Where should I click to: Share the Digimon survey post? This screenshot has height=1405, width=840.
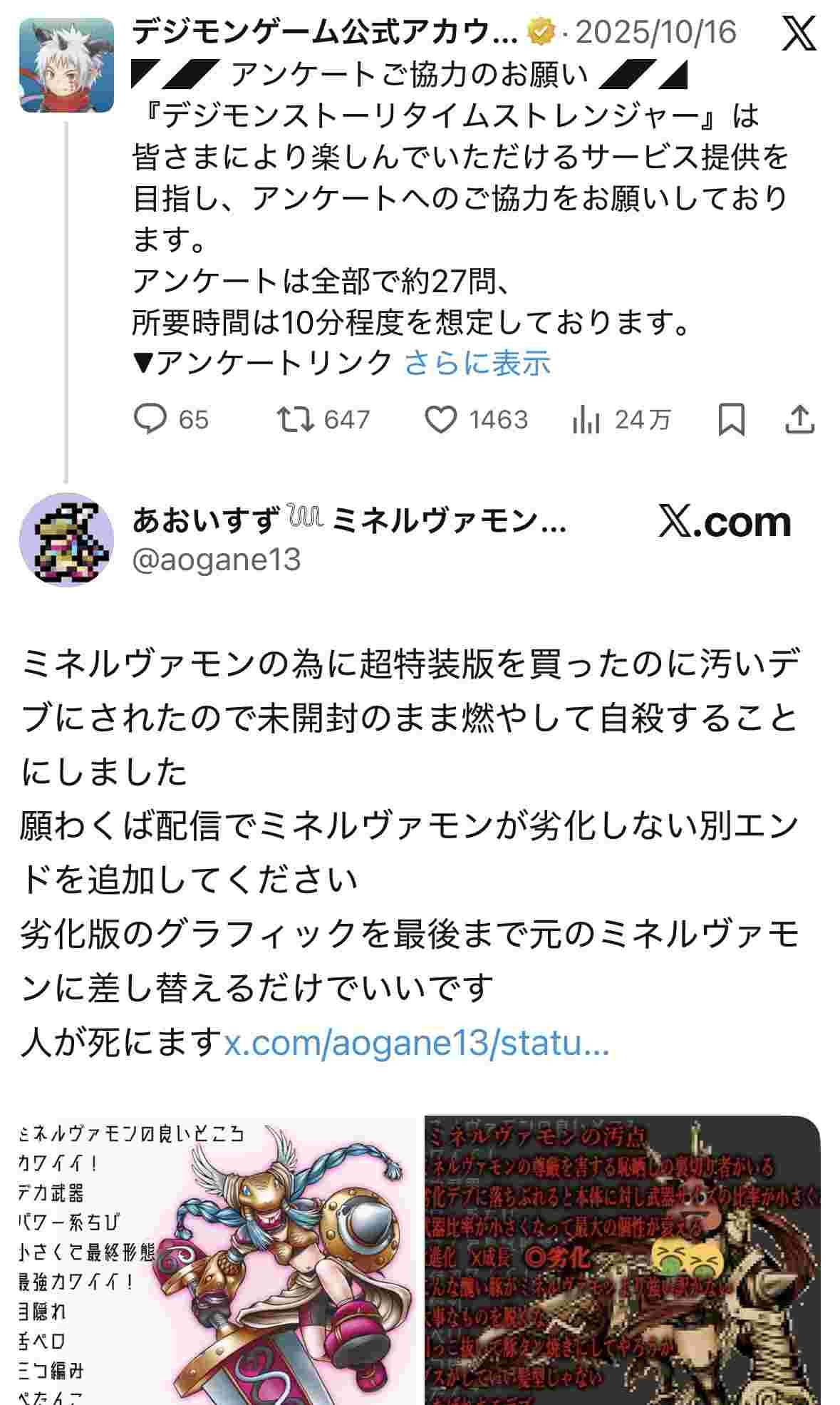coord(799,419)
